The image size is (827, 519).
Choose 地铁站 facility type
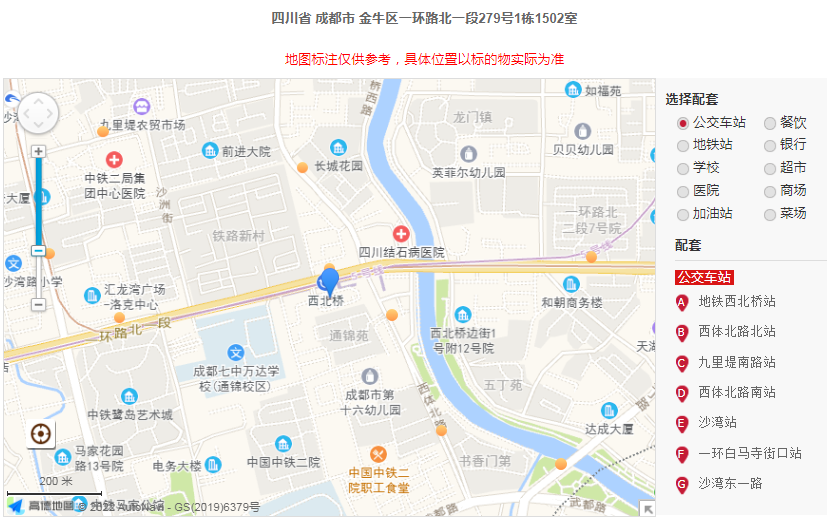[683, 146]
